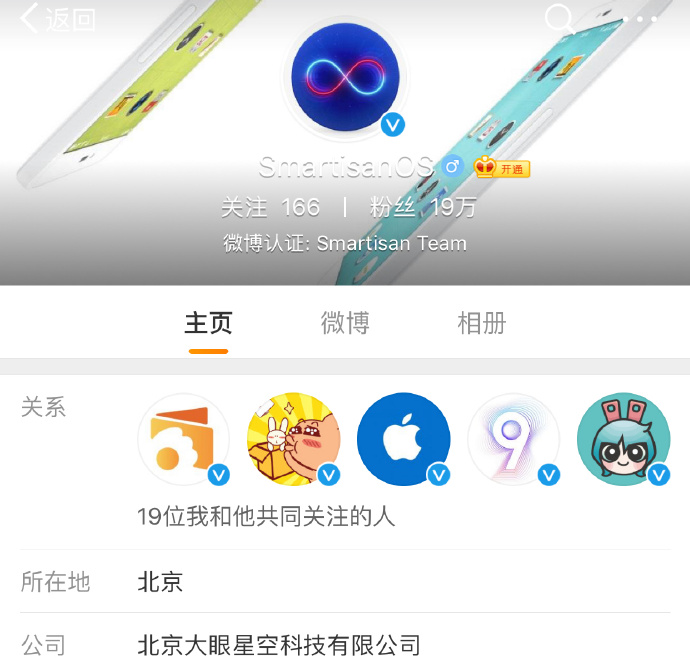Open the number 9 avatar in 关系
The image size is (690, 672).
pyautogui.click(x=514, y=440)
